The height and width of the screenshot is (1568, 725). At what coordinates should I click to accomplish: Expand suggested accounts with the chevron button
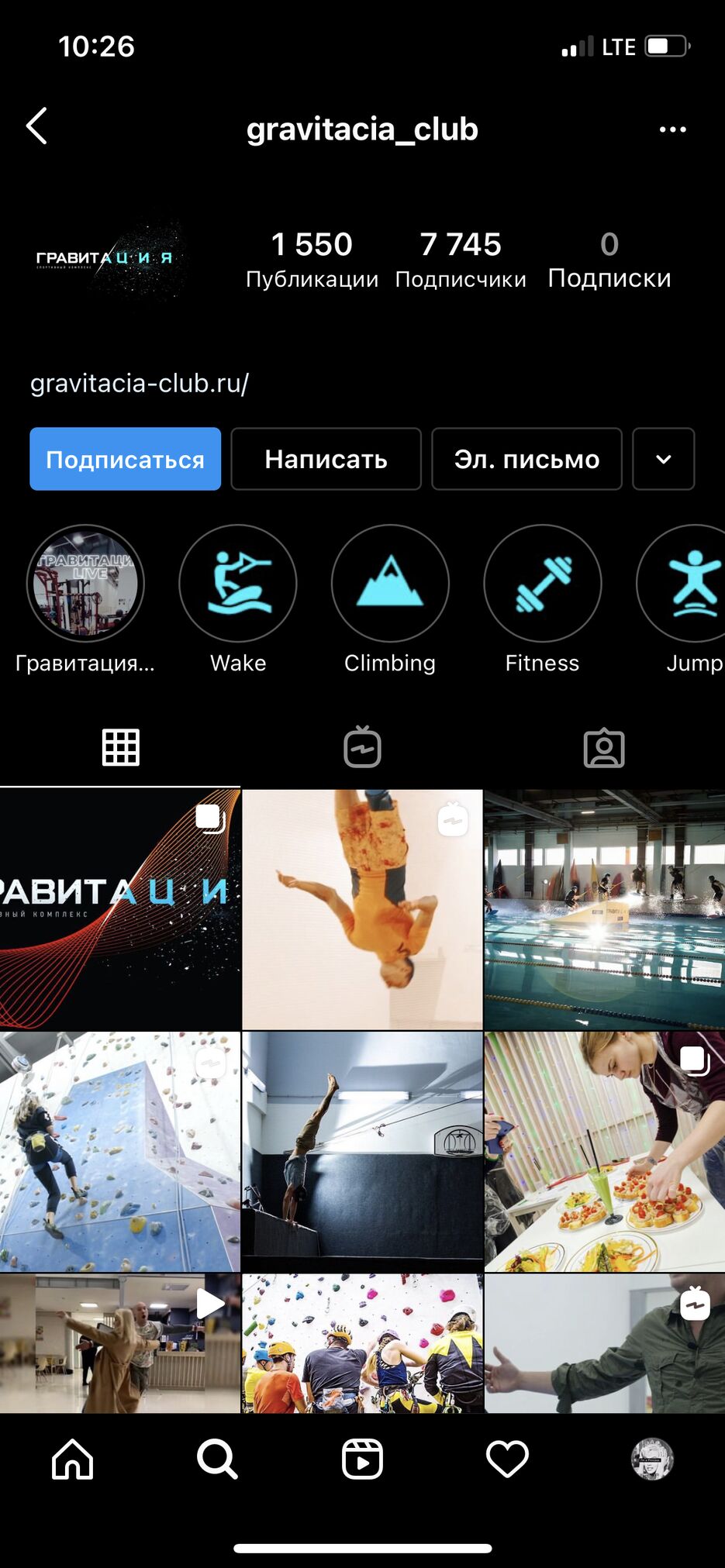(663, 459)
